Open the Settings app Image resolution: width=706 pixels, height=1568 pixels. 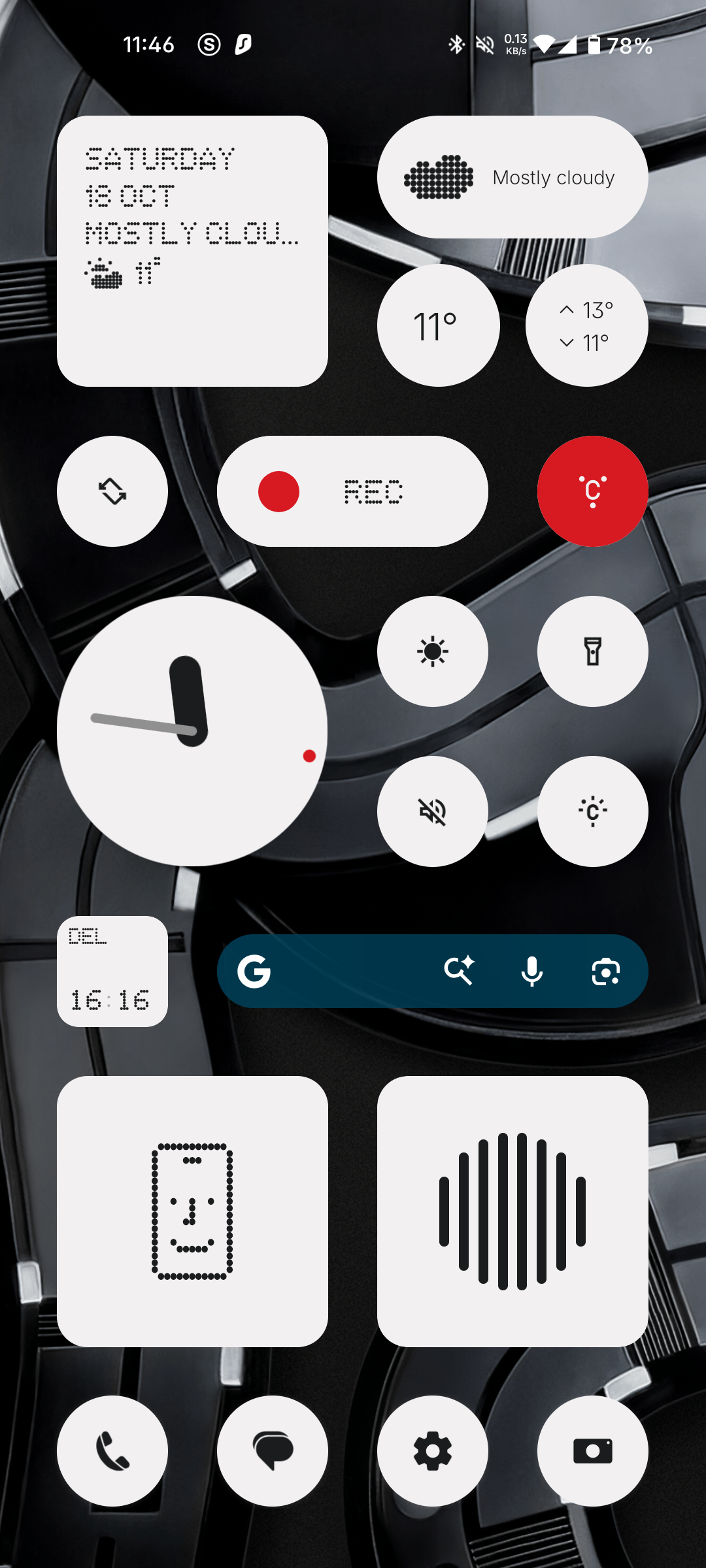(433, 1451)
